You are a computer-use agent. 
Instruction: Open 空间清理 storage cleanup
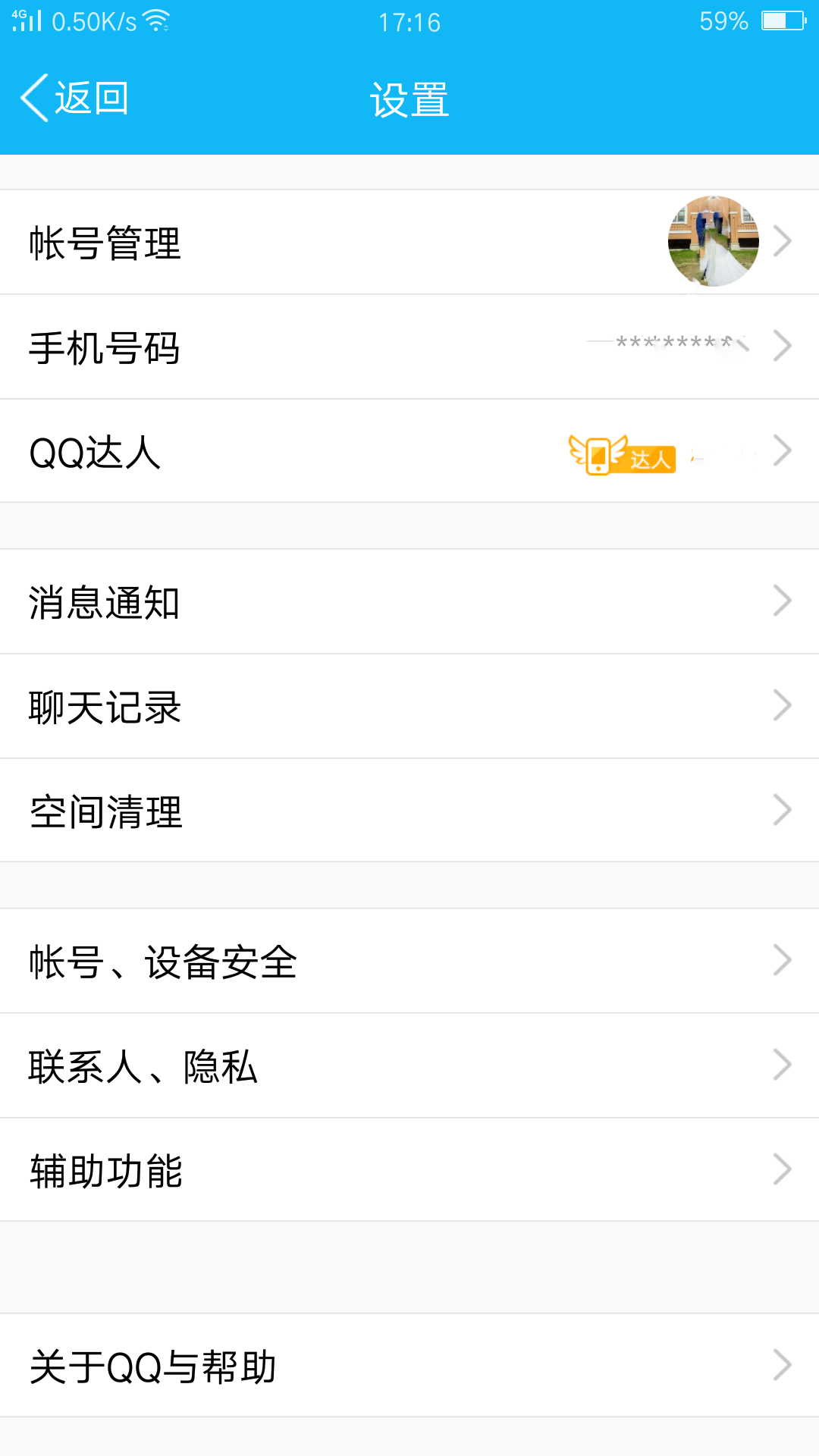(409, 811)
